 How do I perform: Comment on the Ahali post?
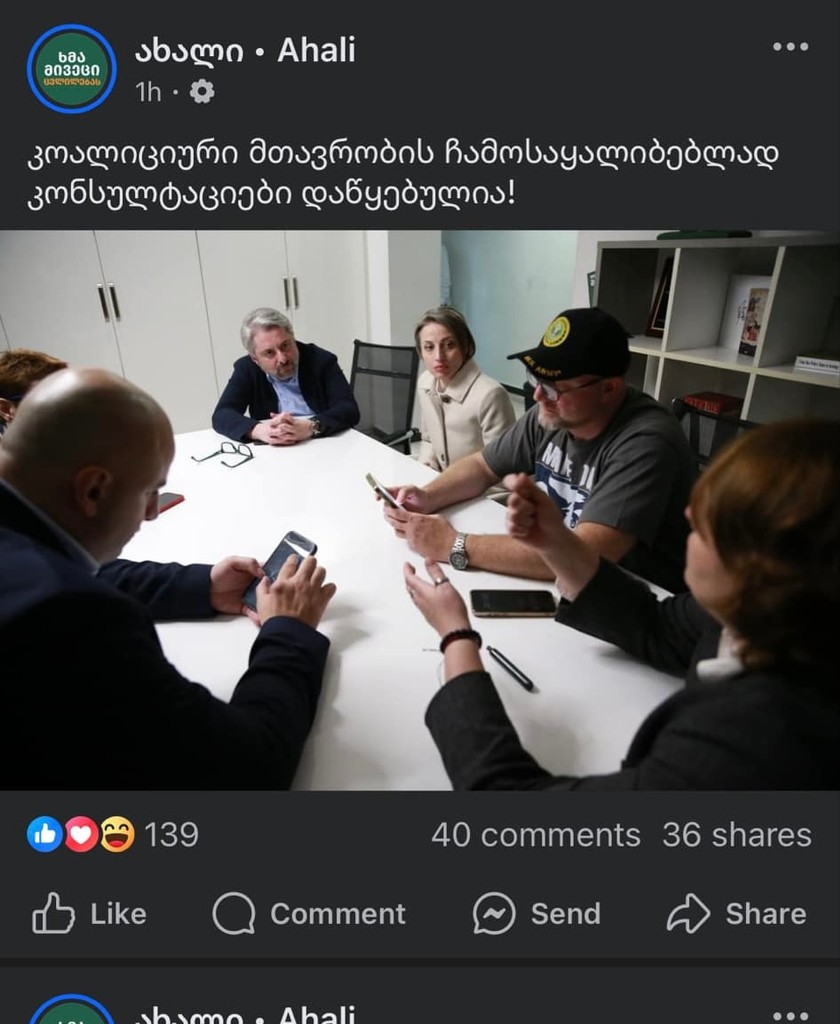[309, 913]
